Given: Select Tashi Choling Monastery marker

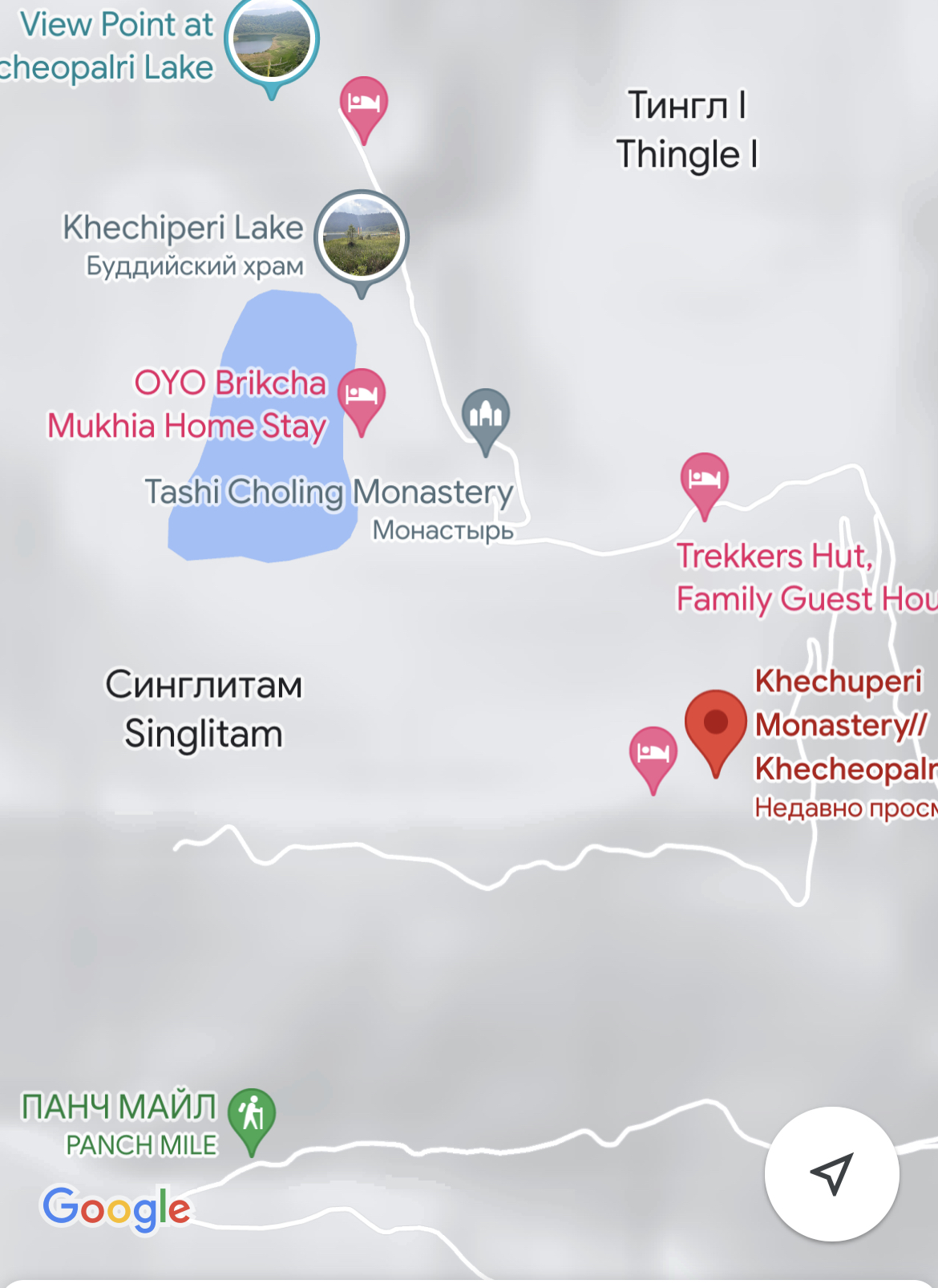Looking at the screenshot, I should (485, 415).
